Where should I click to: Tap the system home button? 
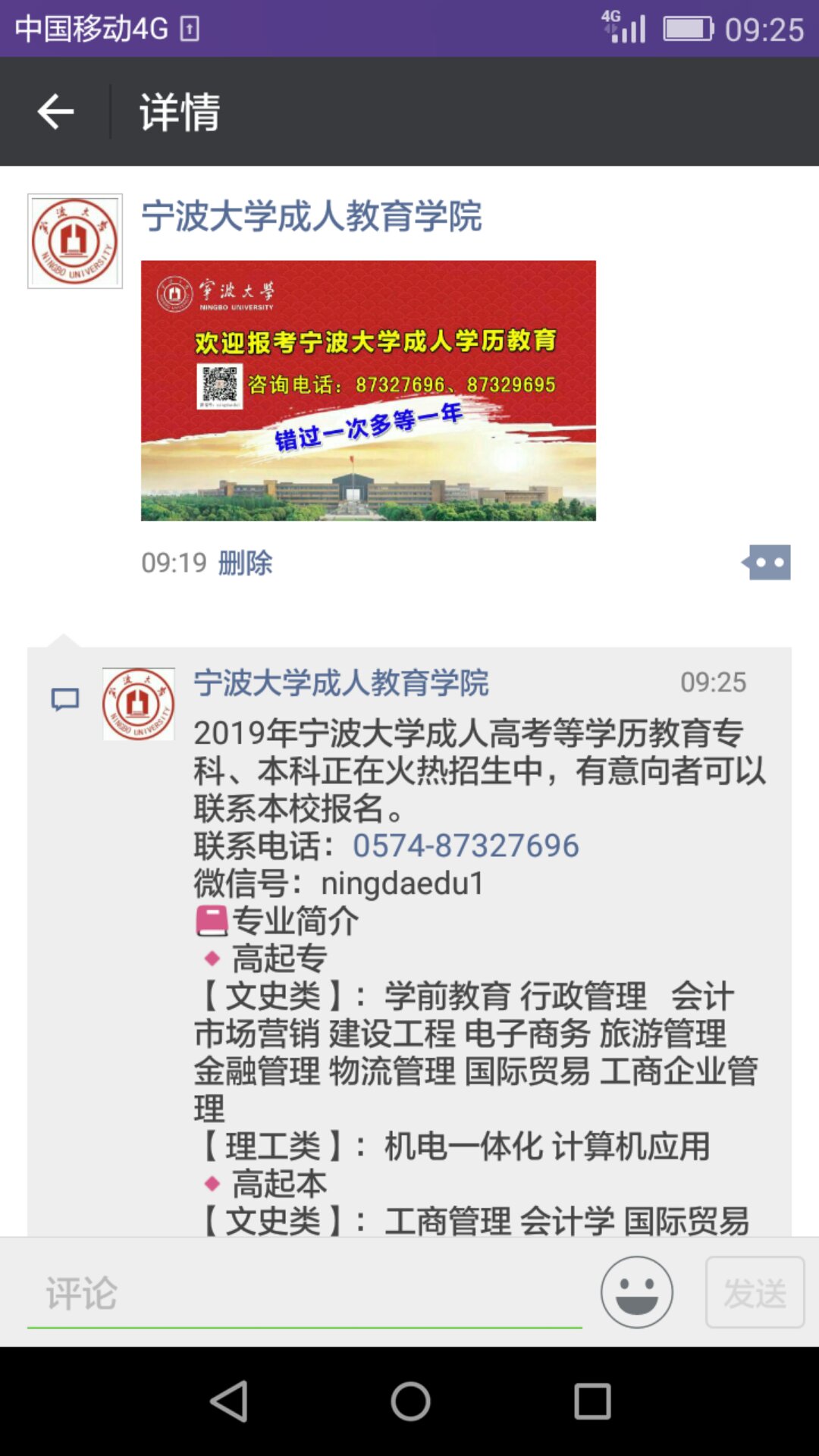(x=410, y=1401)
